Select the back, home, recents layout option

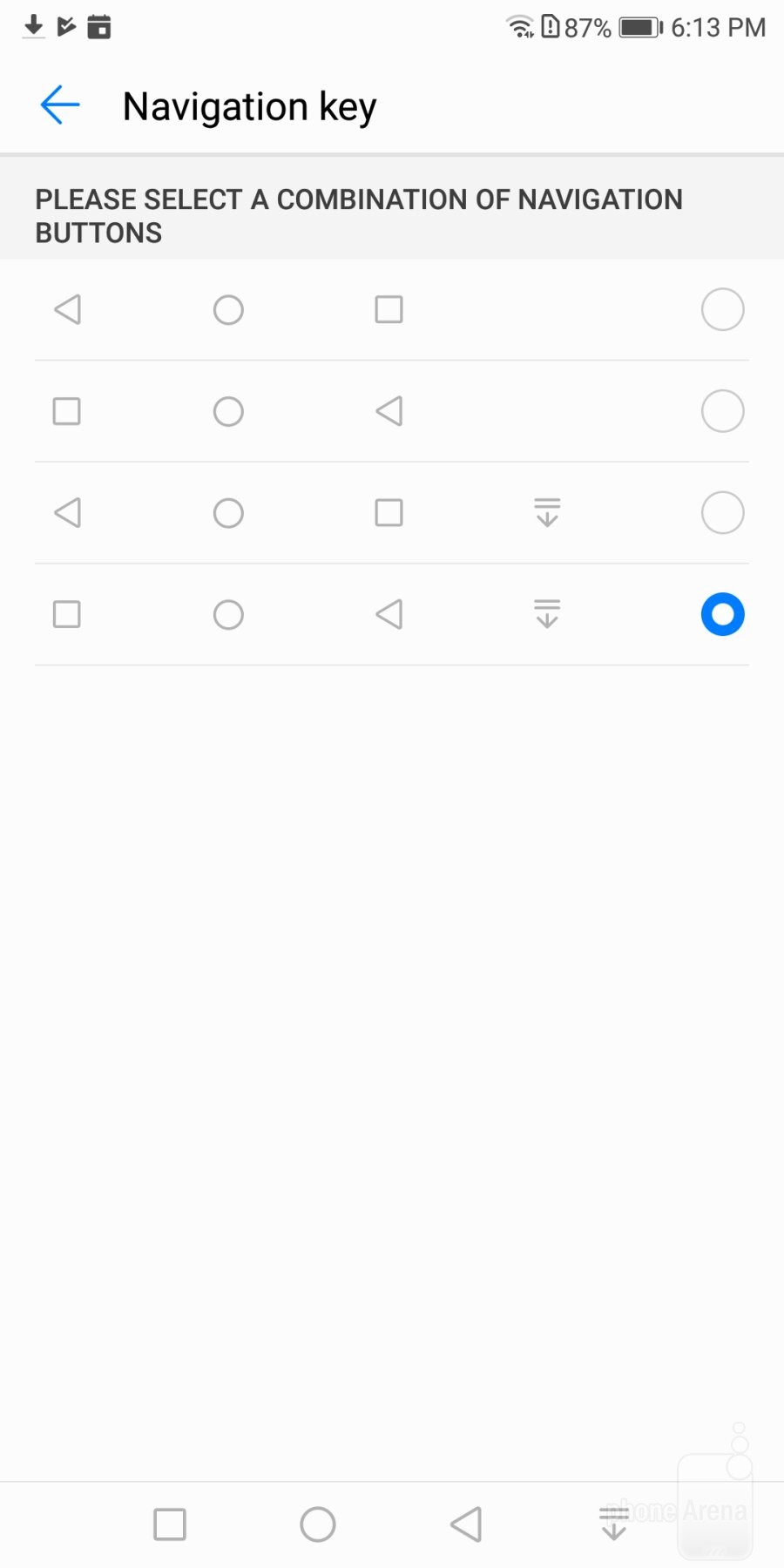[x=722, y=309]
